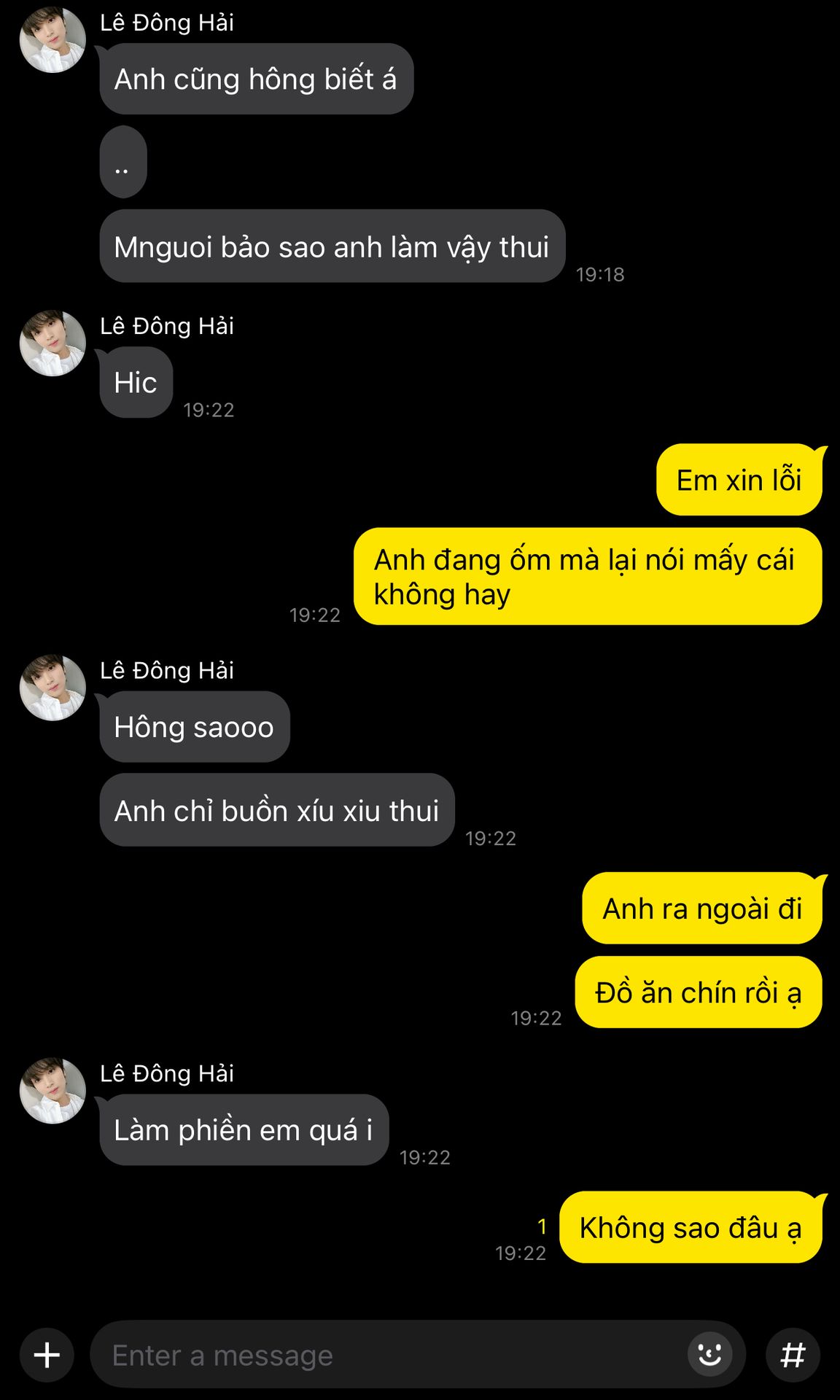Tap the hashtag search button

793,1356
